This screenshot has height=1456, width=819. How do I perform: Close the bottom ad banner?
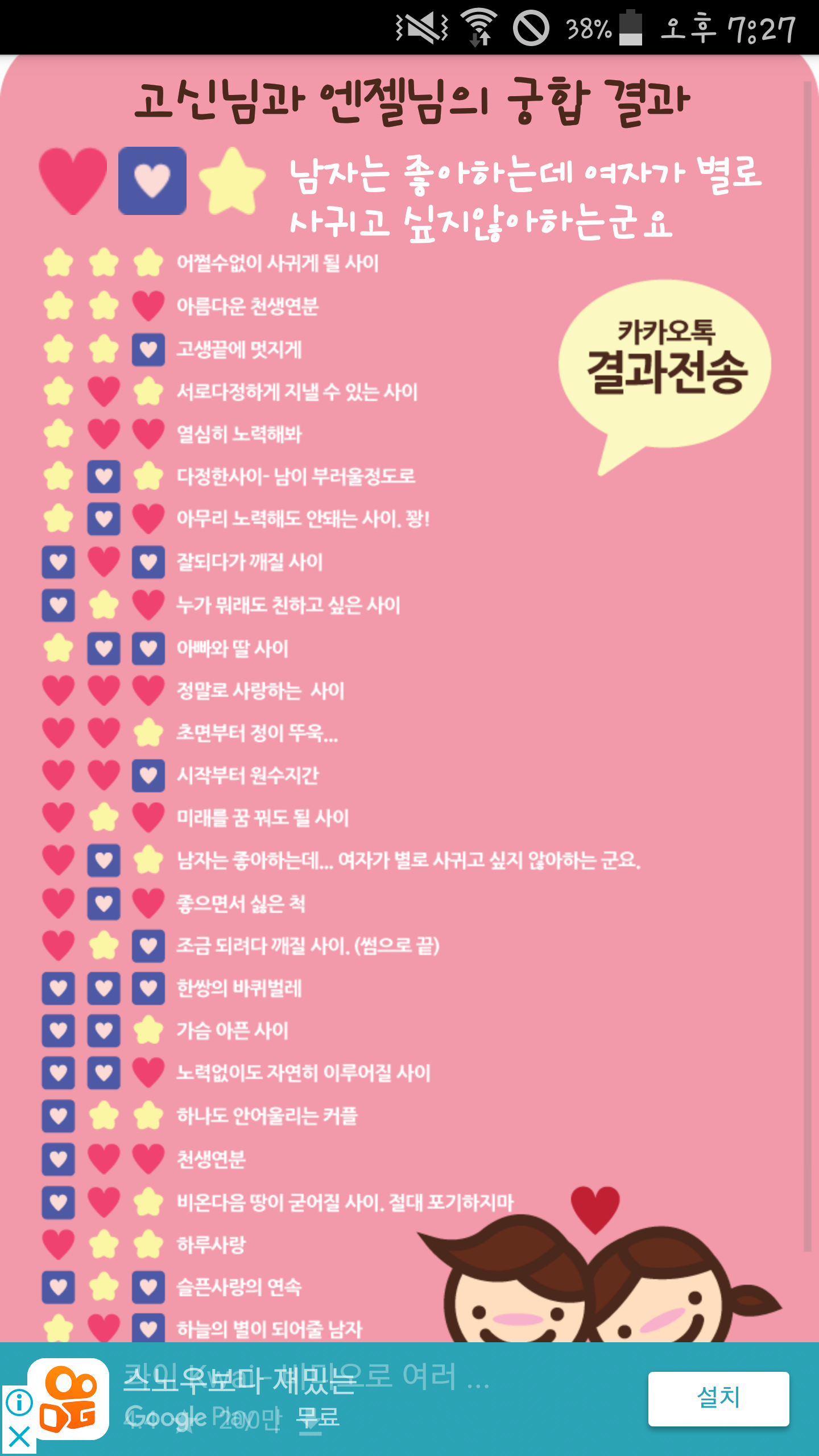19,1438
